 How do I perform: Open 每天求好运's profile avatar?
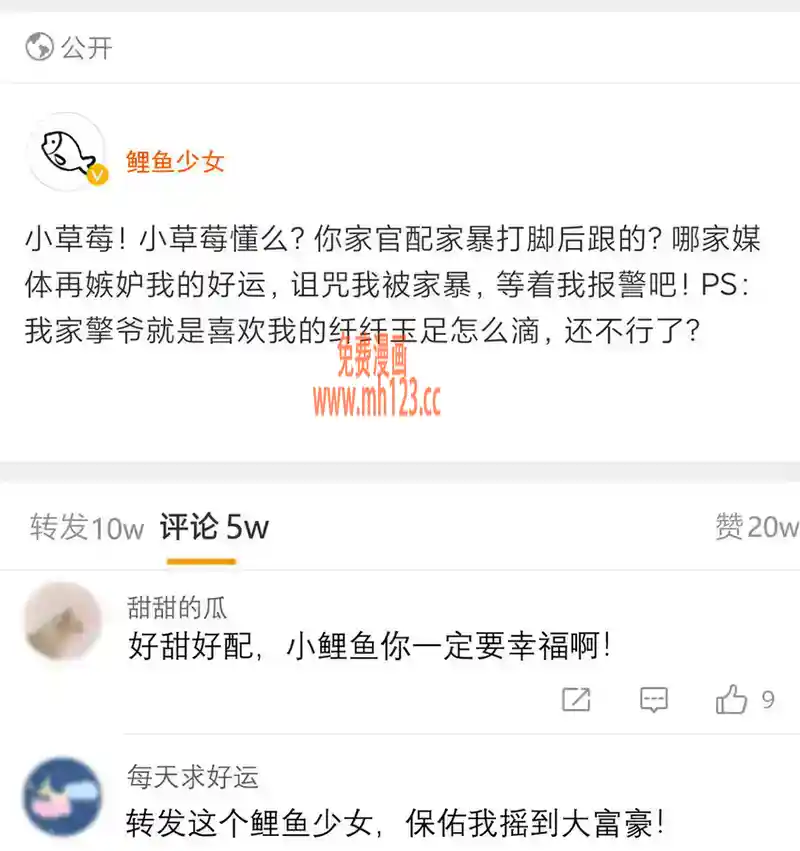[63, 796]
